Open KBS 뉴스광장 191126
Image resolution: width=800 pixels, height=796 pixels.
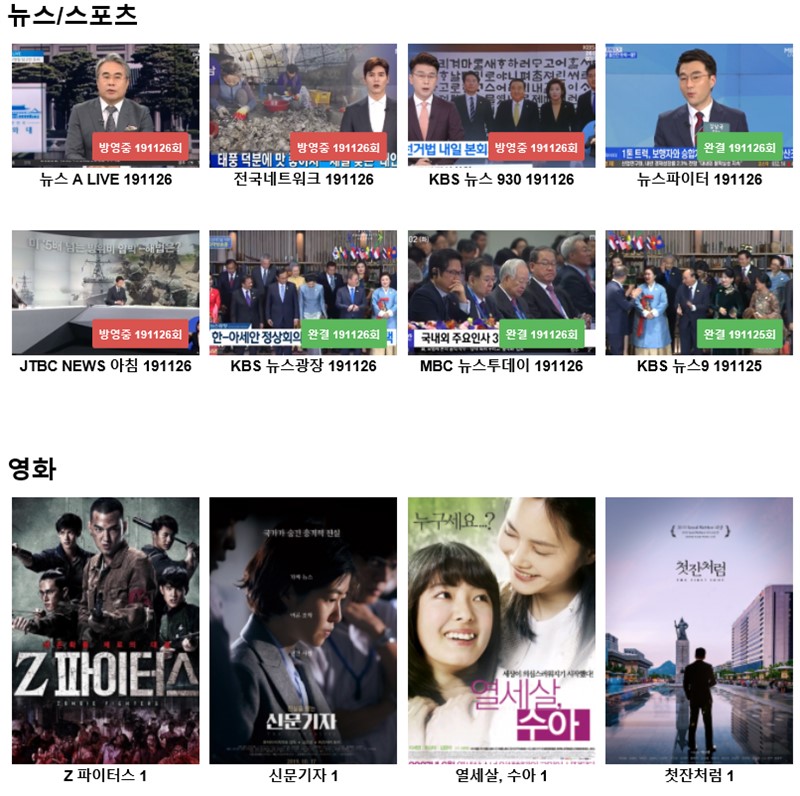pyautogui.click(x=303, y=293)
